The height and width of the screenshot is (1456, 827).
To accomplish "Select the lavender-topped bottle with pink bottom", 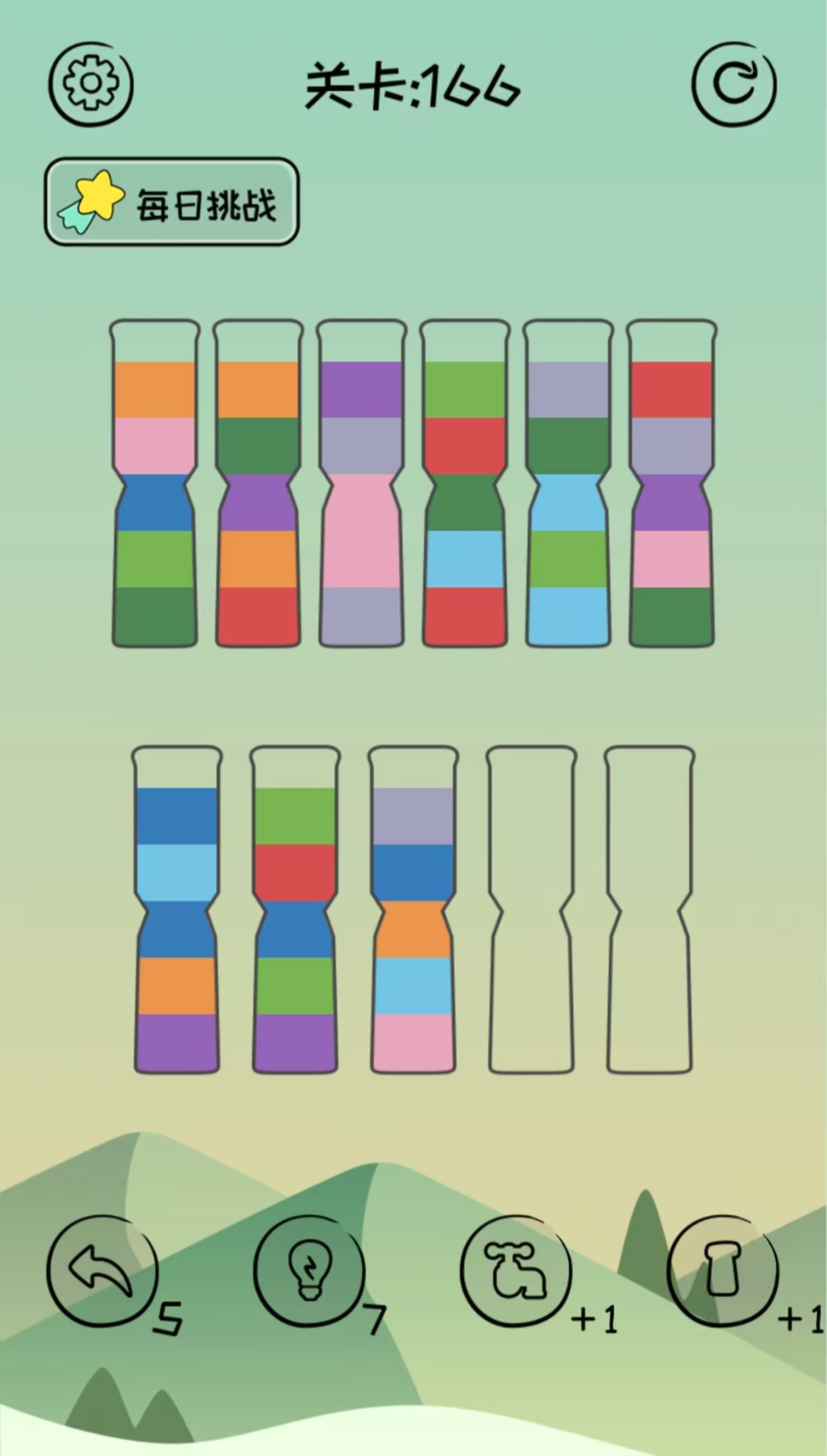I will [x=413, y=909].
